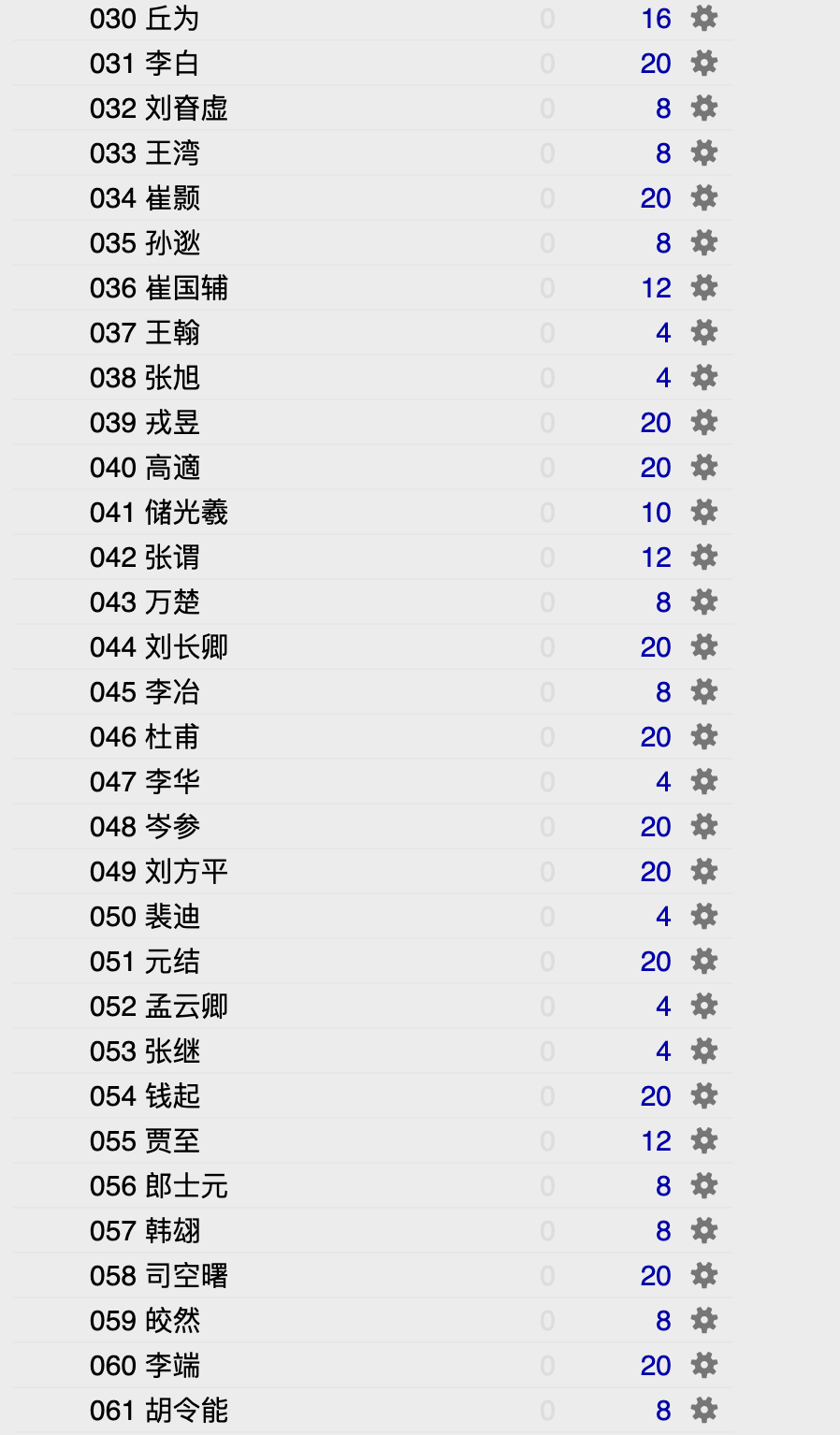Image resolution: width=840 pixels, height=1435 pixels.
Task: Open the gear for 038 张旭
Action: click(703, 377)
